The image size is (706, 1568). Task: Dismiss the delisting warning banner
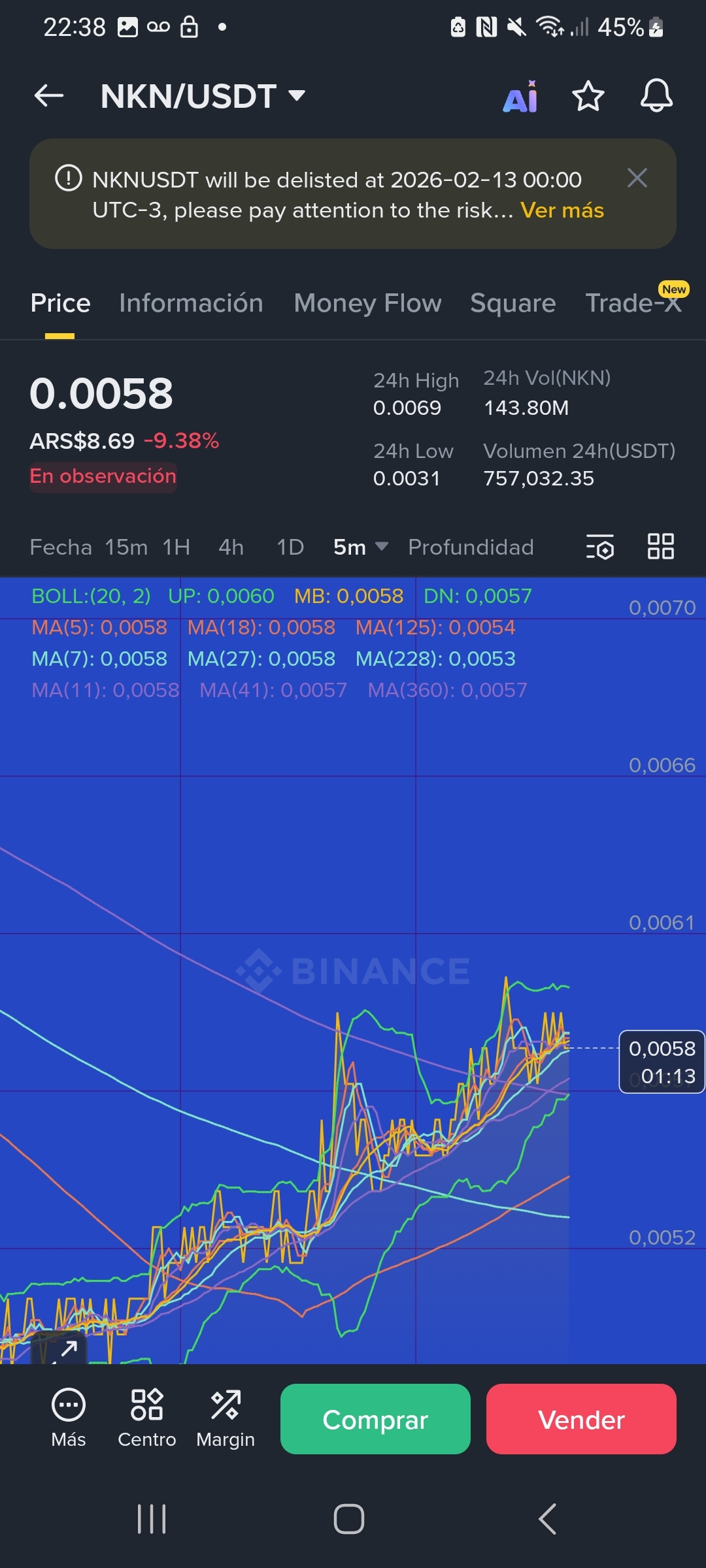click(637, 178)
